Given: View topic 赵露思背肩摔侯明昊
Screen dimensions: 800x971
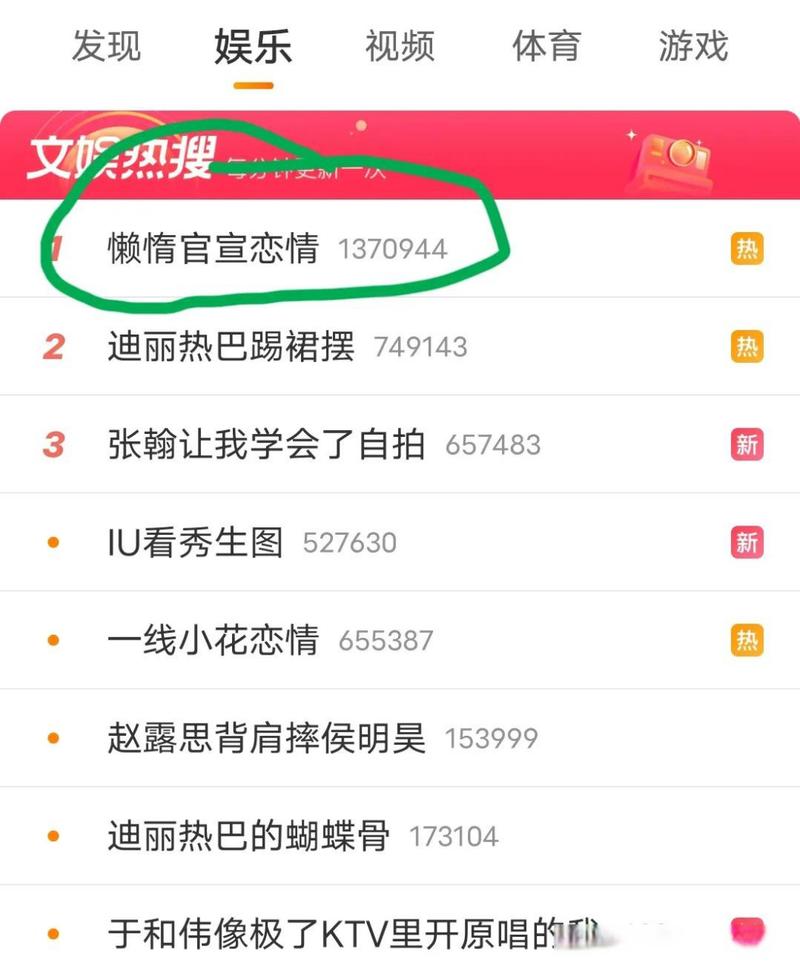Looking at the screenshot, I should click(266, 738).
